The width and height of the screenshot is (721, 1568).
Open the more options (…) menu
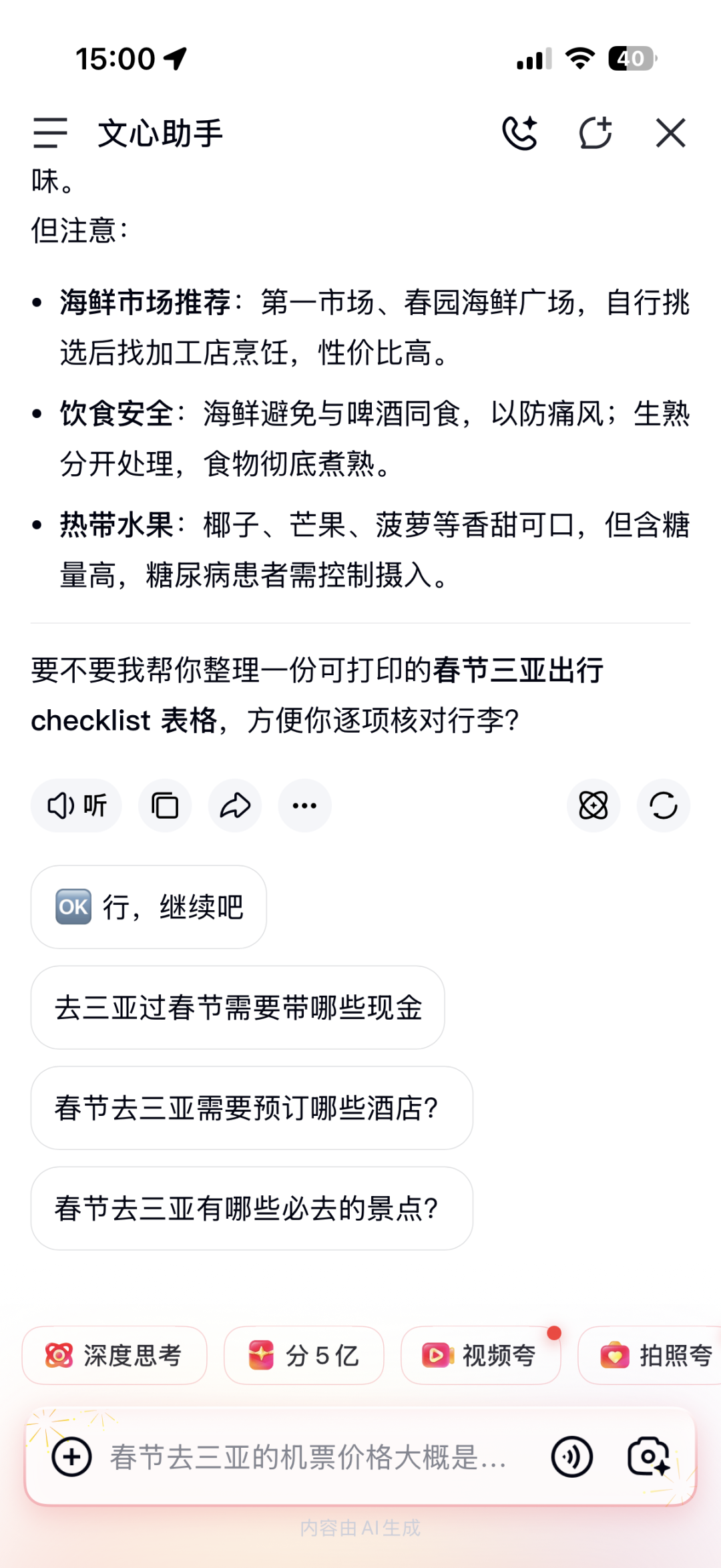305,805
